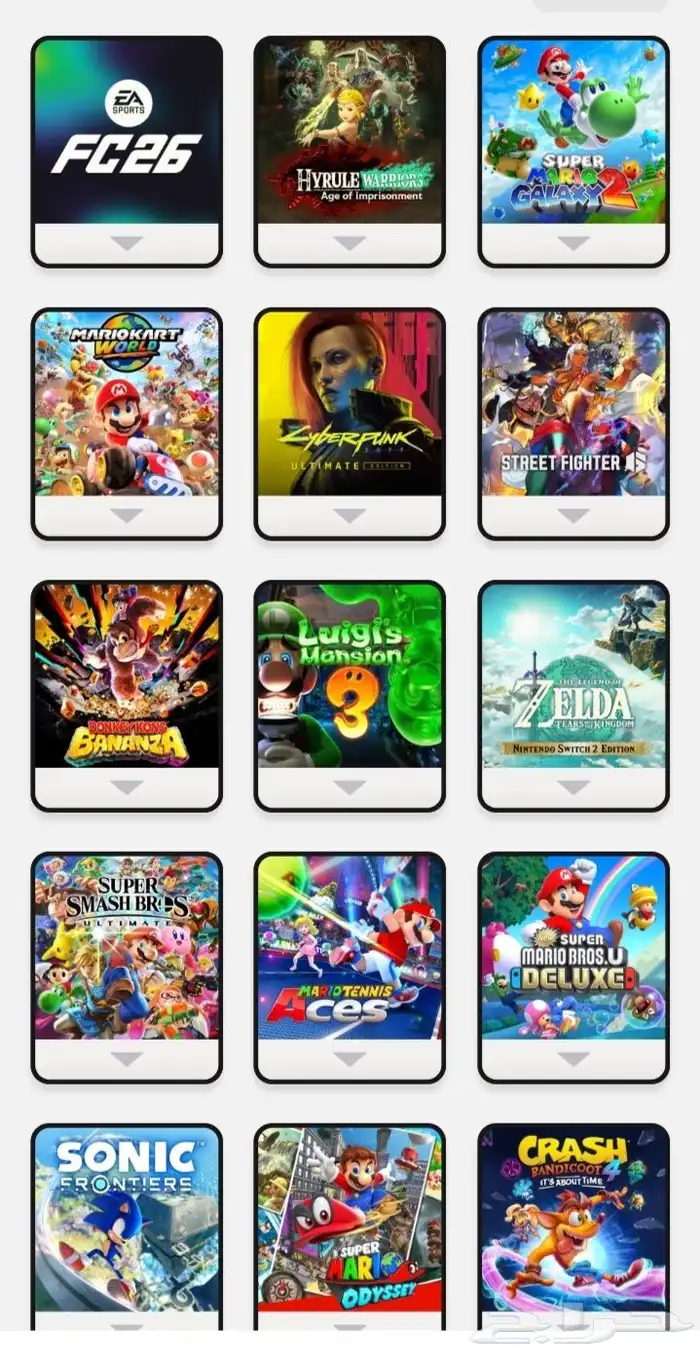Viewport: 700px width, 1356px height.
Task: Choose New Super Mario Bros. U Deluxe card
Action: click(573, 948)
